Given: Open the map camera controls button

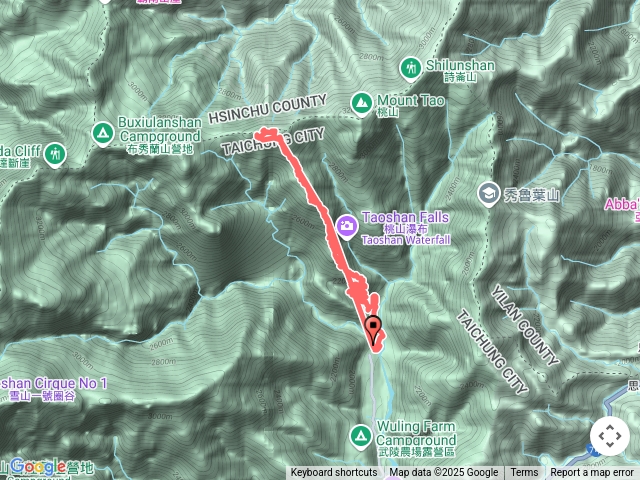Looking at the screenshot, I should click(x=609, y=437).
